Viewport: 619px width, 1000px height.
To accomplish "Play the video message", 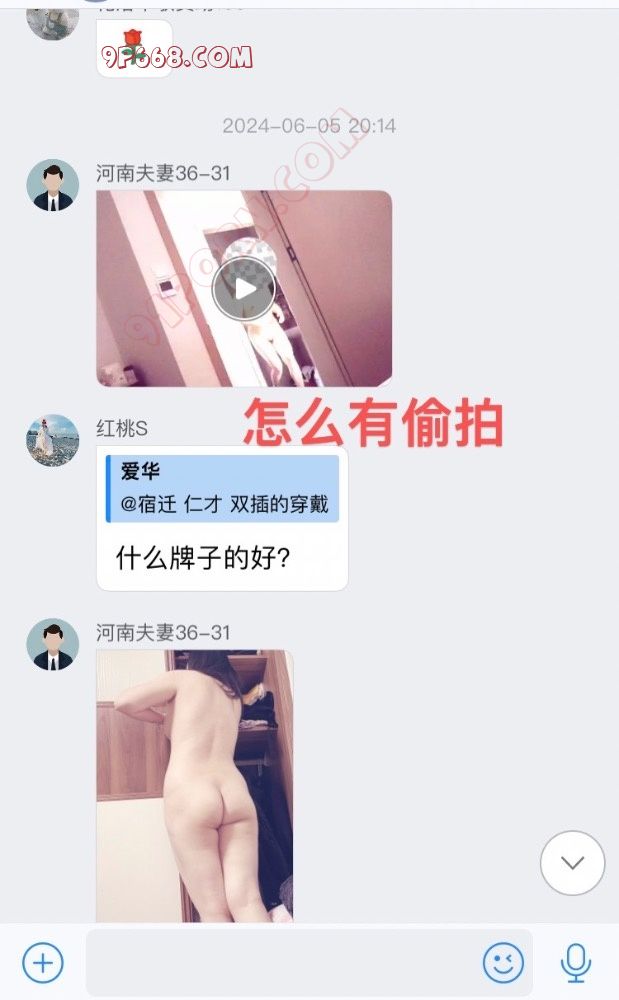I will click(243, 289).
